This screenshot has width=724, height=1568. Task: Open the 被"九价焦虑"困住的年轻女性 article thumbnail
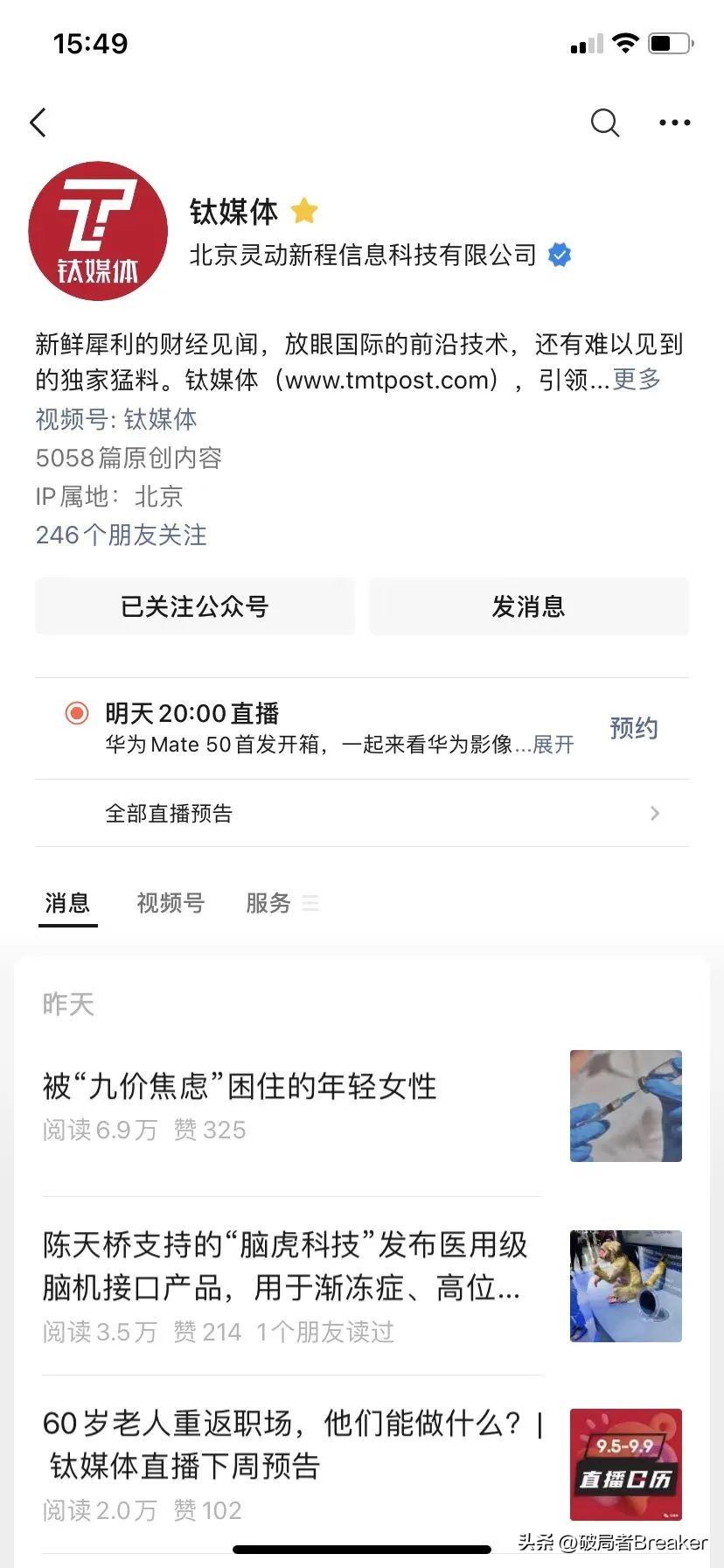coord(625,1105)
